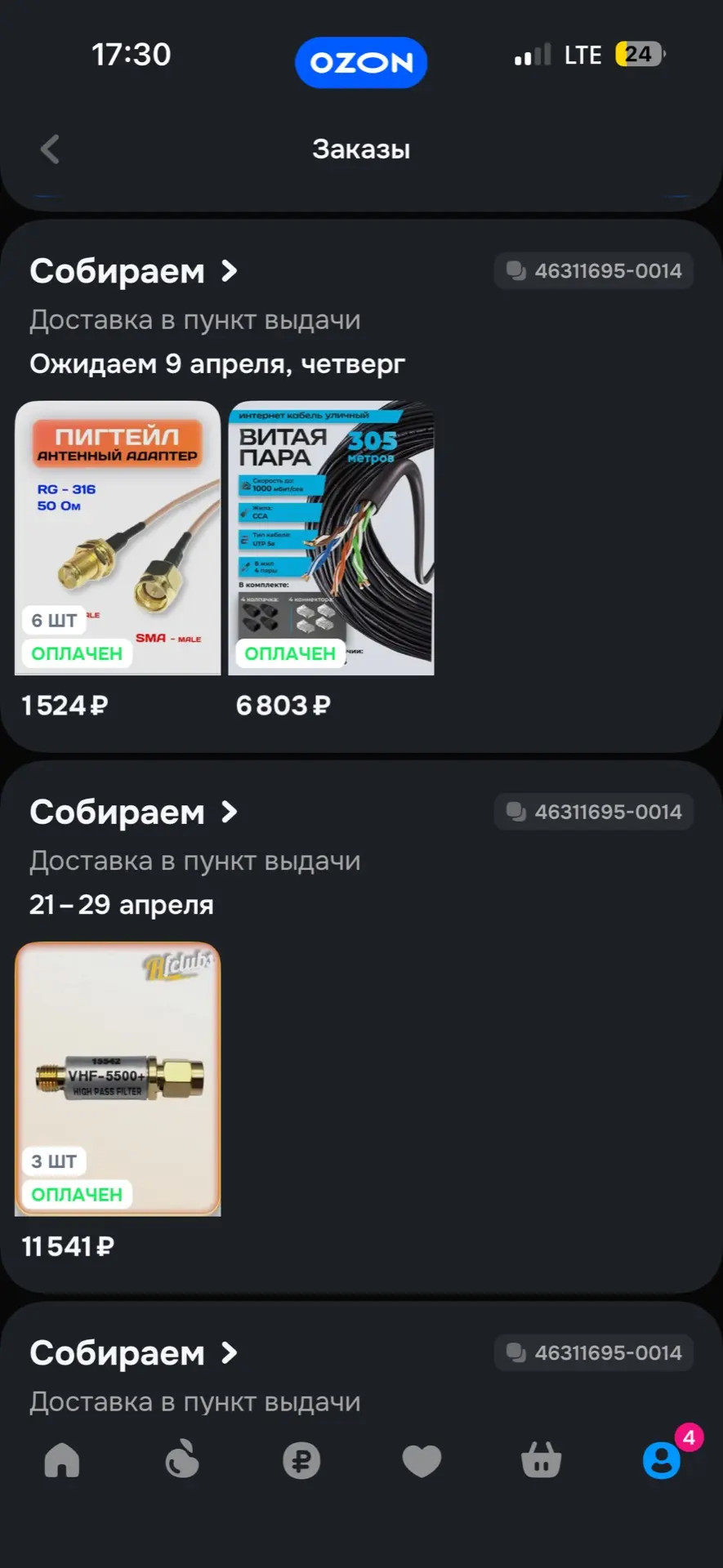Image resolution: width=723 pixels, height=1568 pixels.
Task: Open the ruble finance tab
Action: coord(301,1460)
